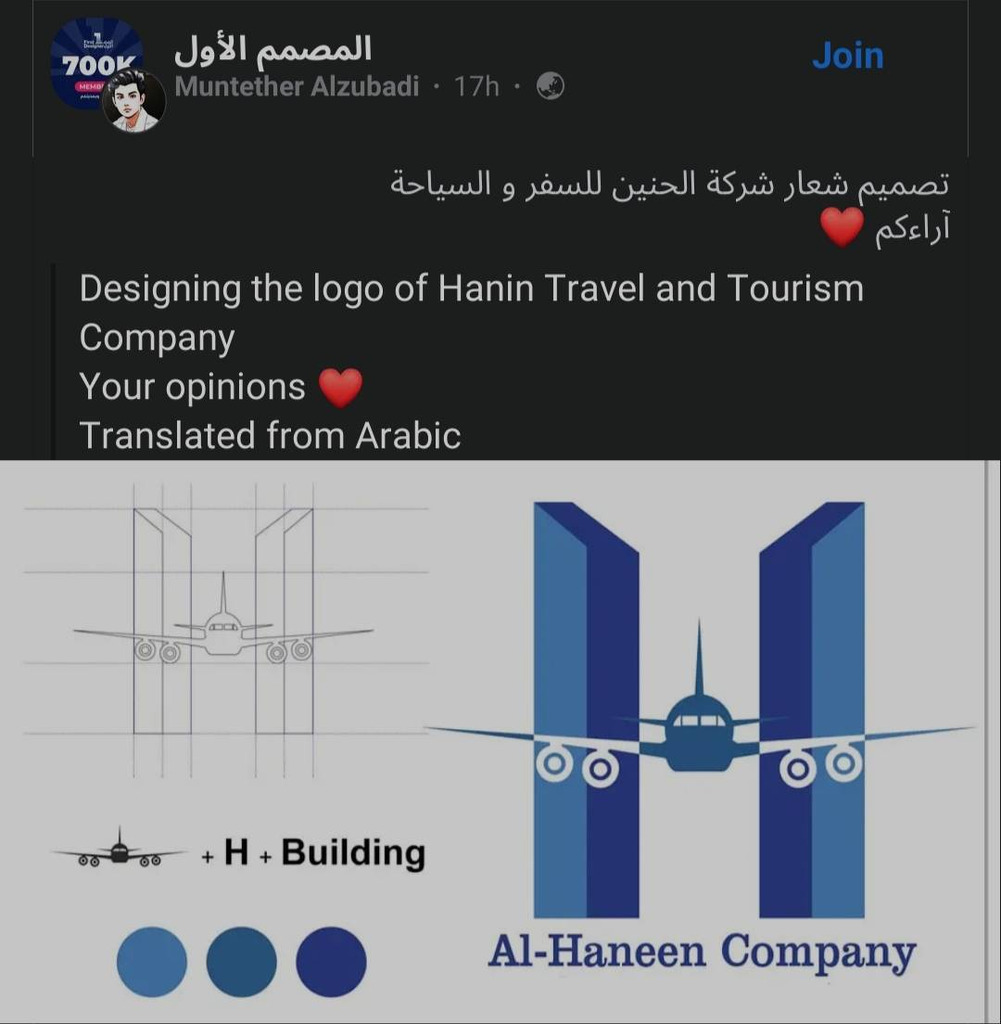This screenshot has height=1024, width=1001.
Task: Join the المصمم الأول group
Action: tap(847, 56)
